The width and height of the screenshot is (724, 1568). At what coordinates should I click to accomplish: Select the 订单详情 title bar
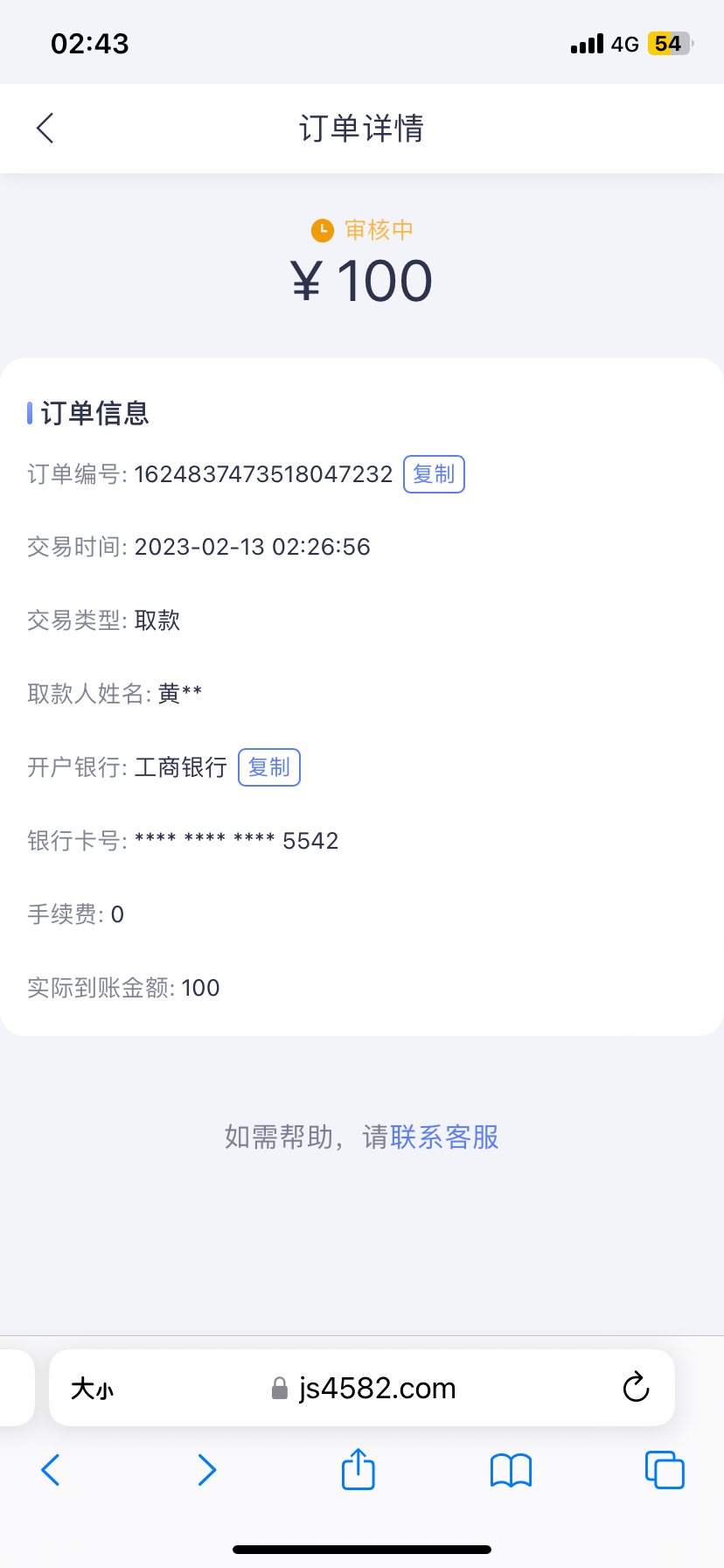361,128
